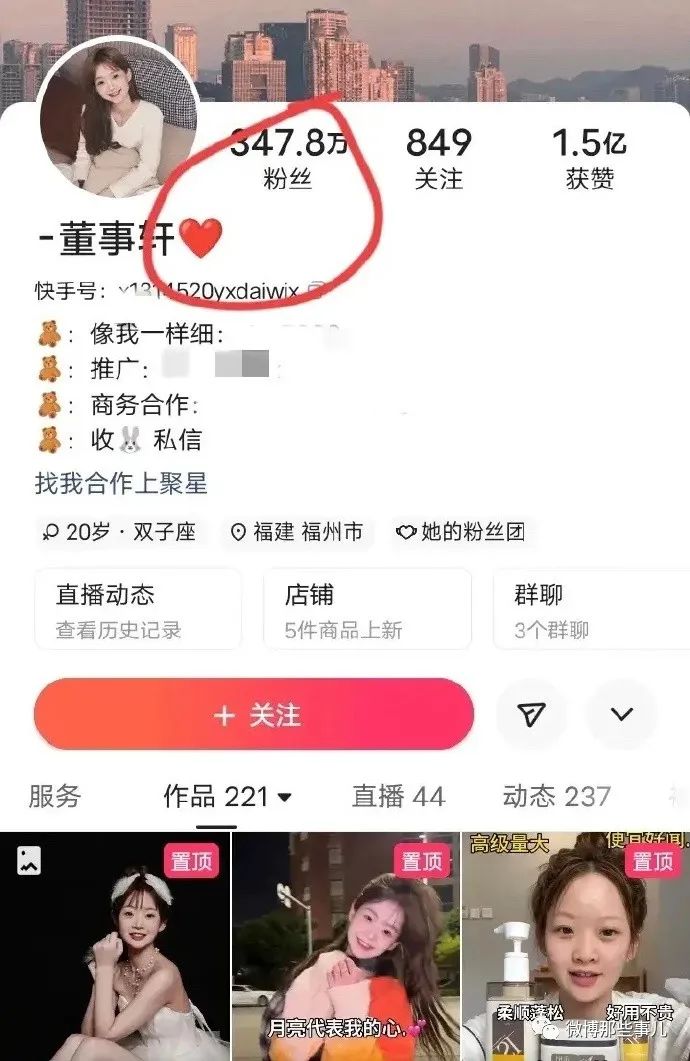Open the 月亮代表我的心 pinned video
The height and width of the screenshot is (1061, 690).
point(345,945)
